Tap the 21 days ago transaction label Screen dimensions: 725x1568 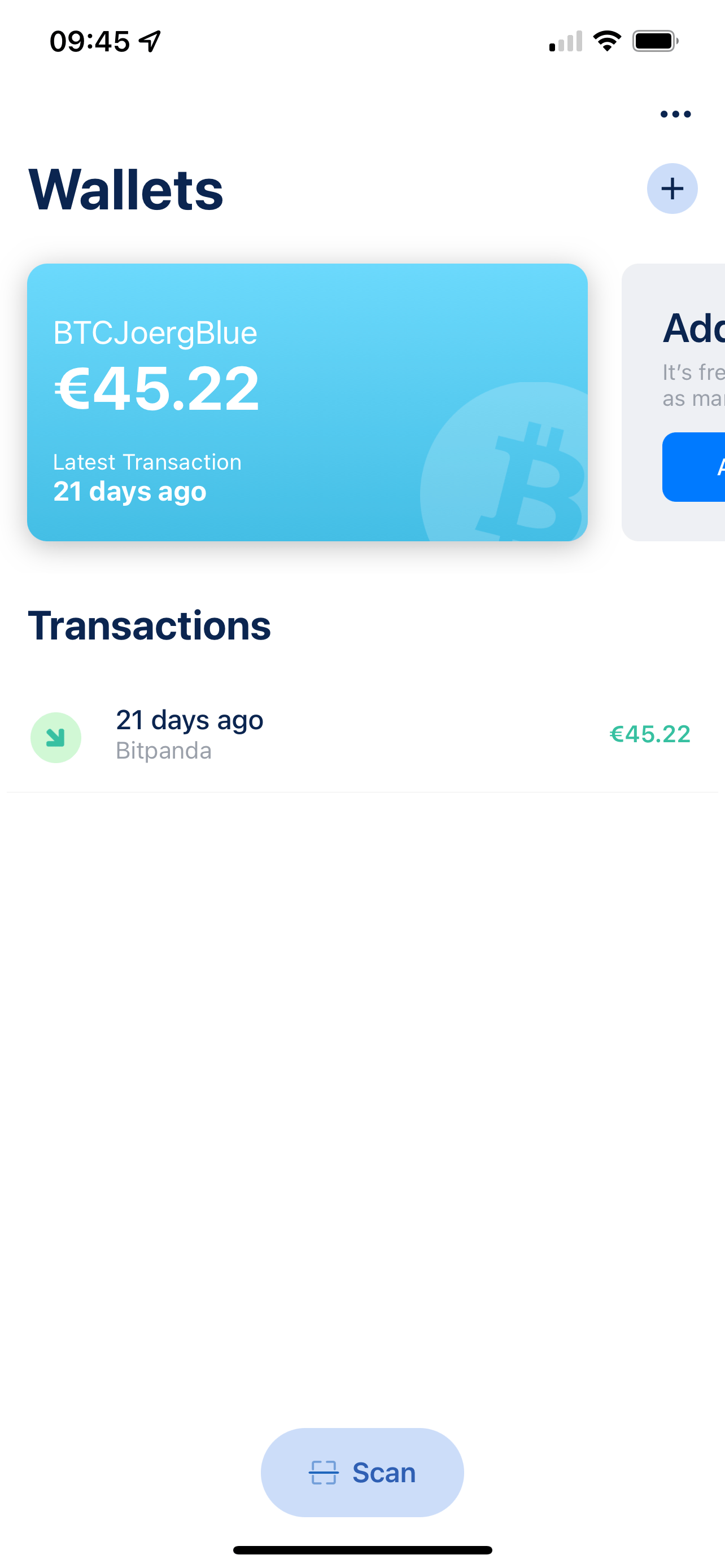pyautogui.click(x=189, y=719)
